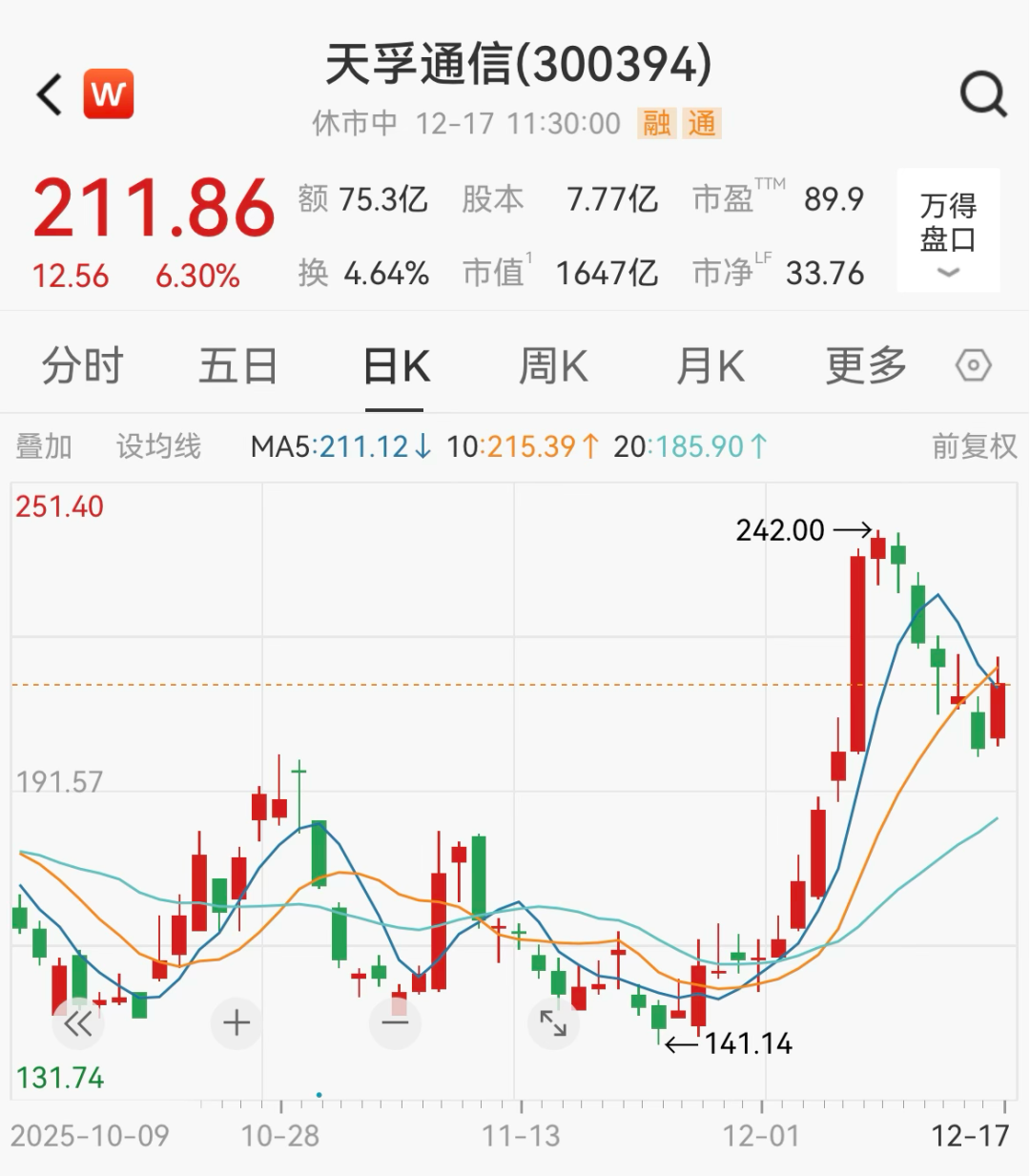Go back using the arrow
This screenshot has width=1030, height=1176.
50,94
